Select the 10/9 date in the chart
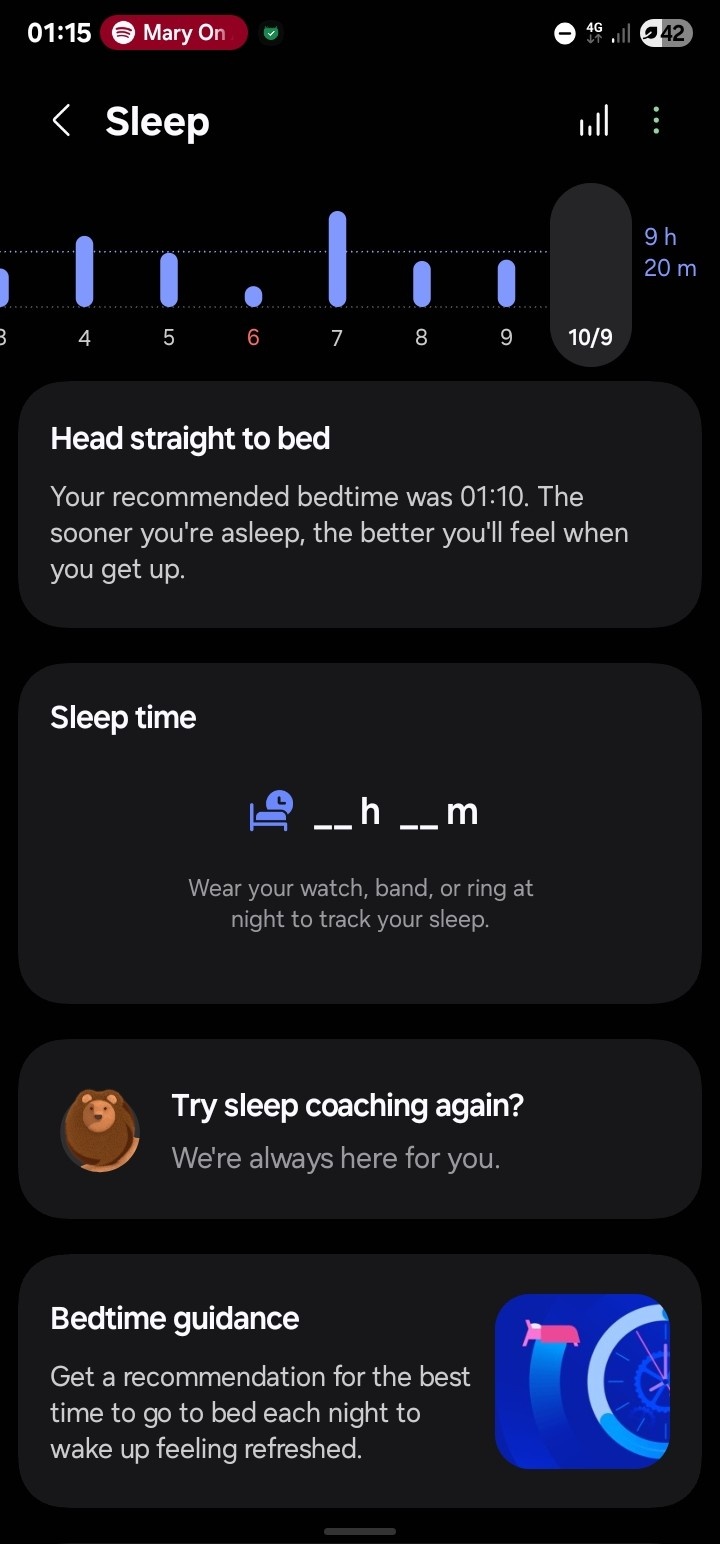Image resolution: width=720 pixels, height=1544 pixels. pos(590,275)
